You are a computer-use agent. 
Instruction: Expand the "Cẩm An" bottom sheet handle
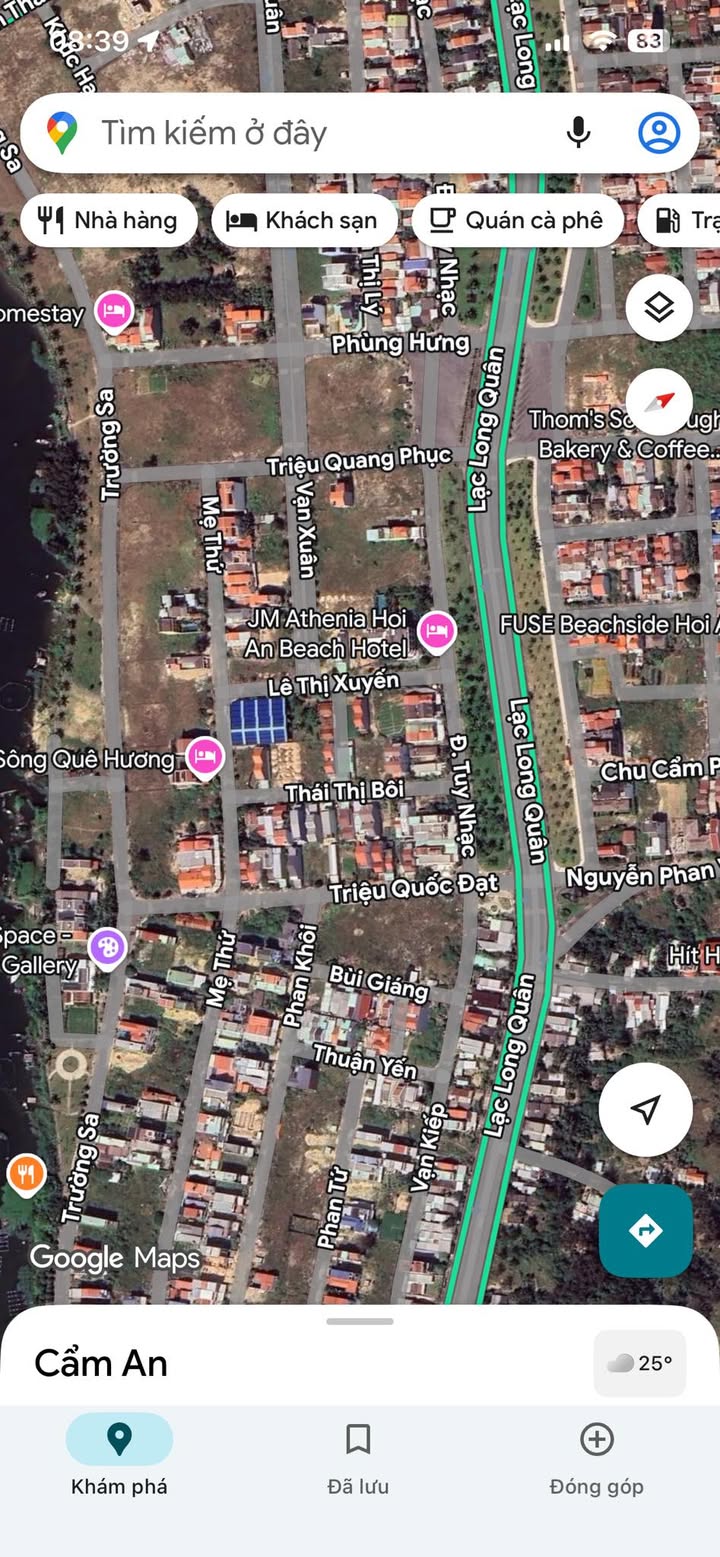pos(360,1321)
